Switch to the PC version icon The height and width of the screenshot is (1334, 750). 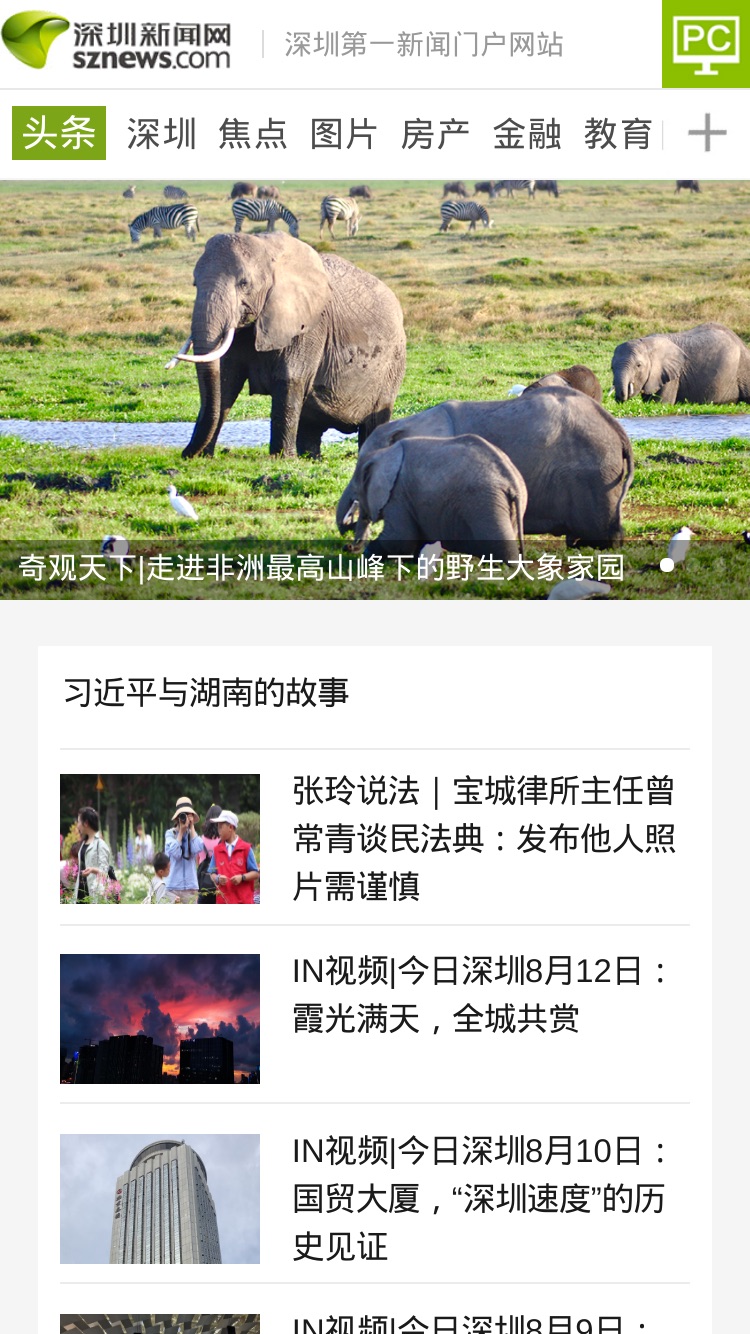point(706,44)
